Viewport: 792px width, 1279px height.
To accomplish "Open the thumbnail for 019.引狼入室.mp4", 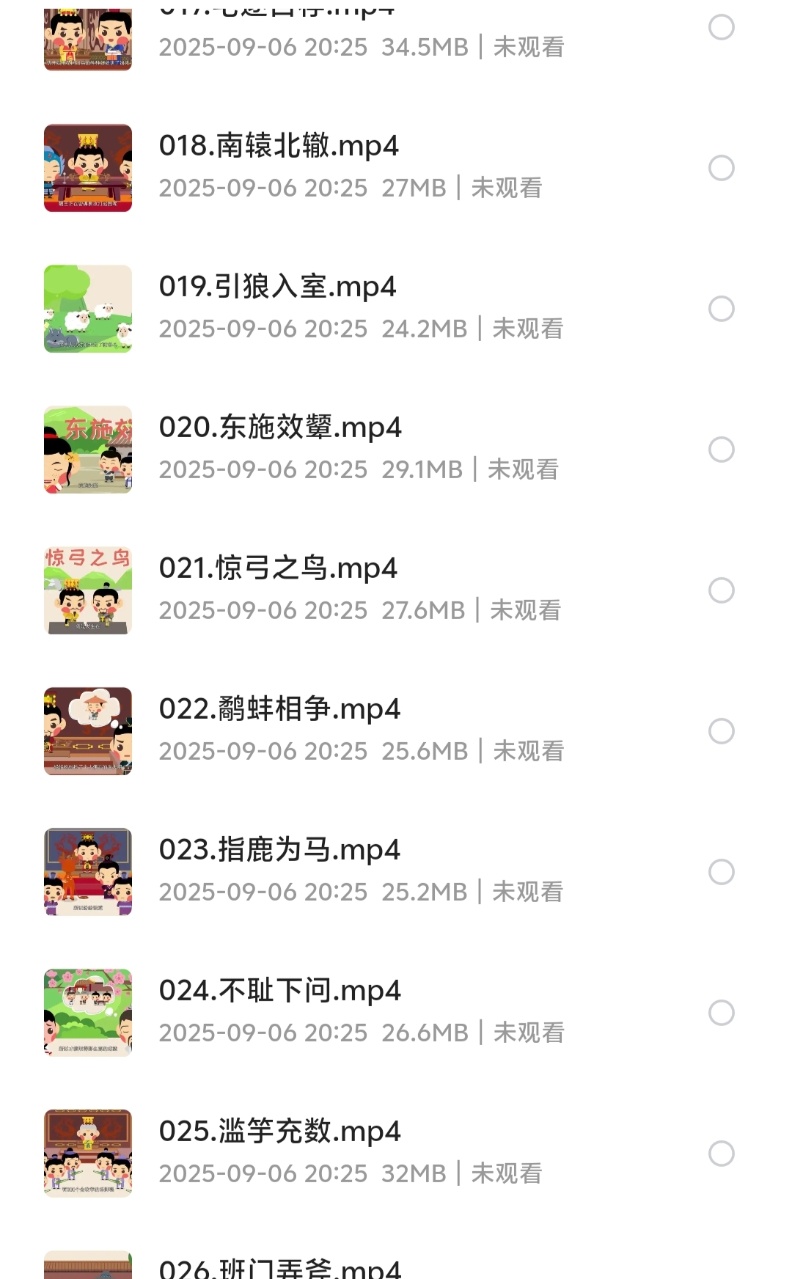I will pyautogui.click(x=87, y=309).
